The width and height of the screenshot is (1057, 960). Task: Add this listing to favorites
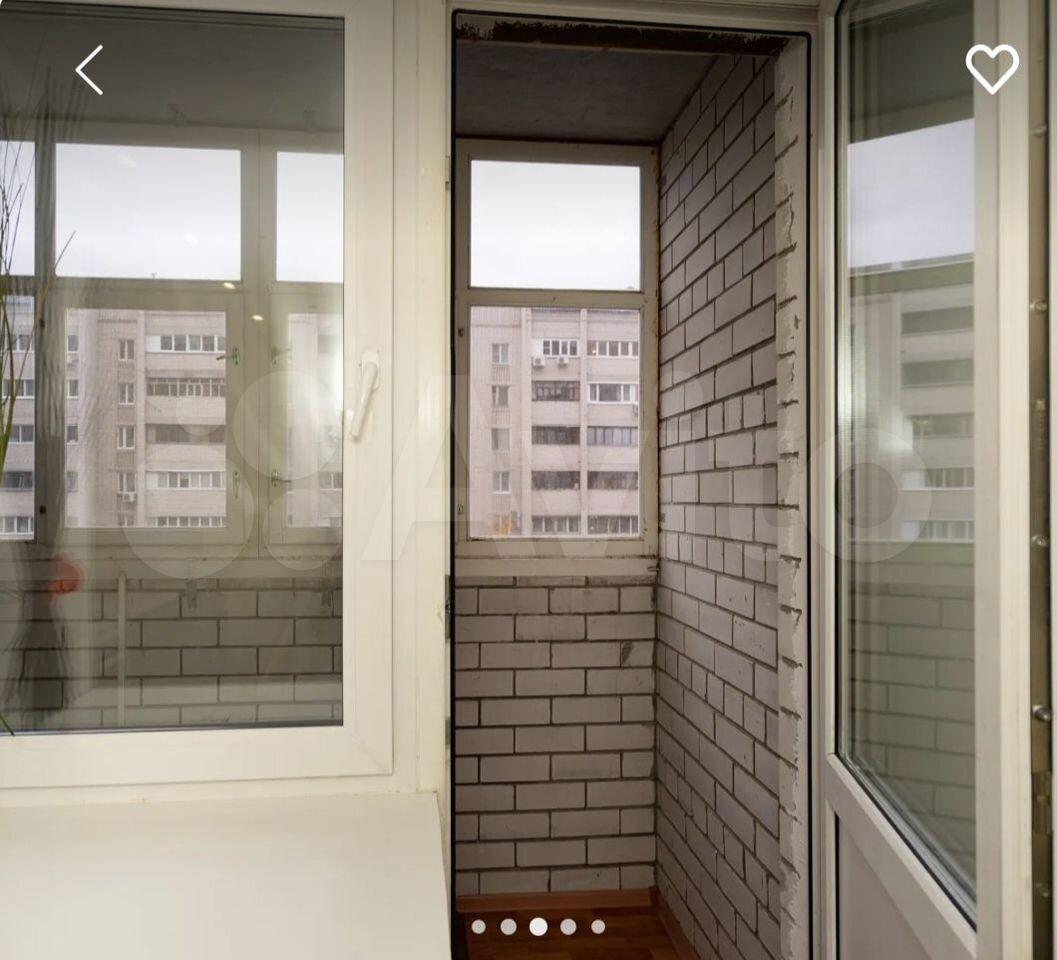click(x=991, y=69)
